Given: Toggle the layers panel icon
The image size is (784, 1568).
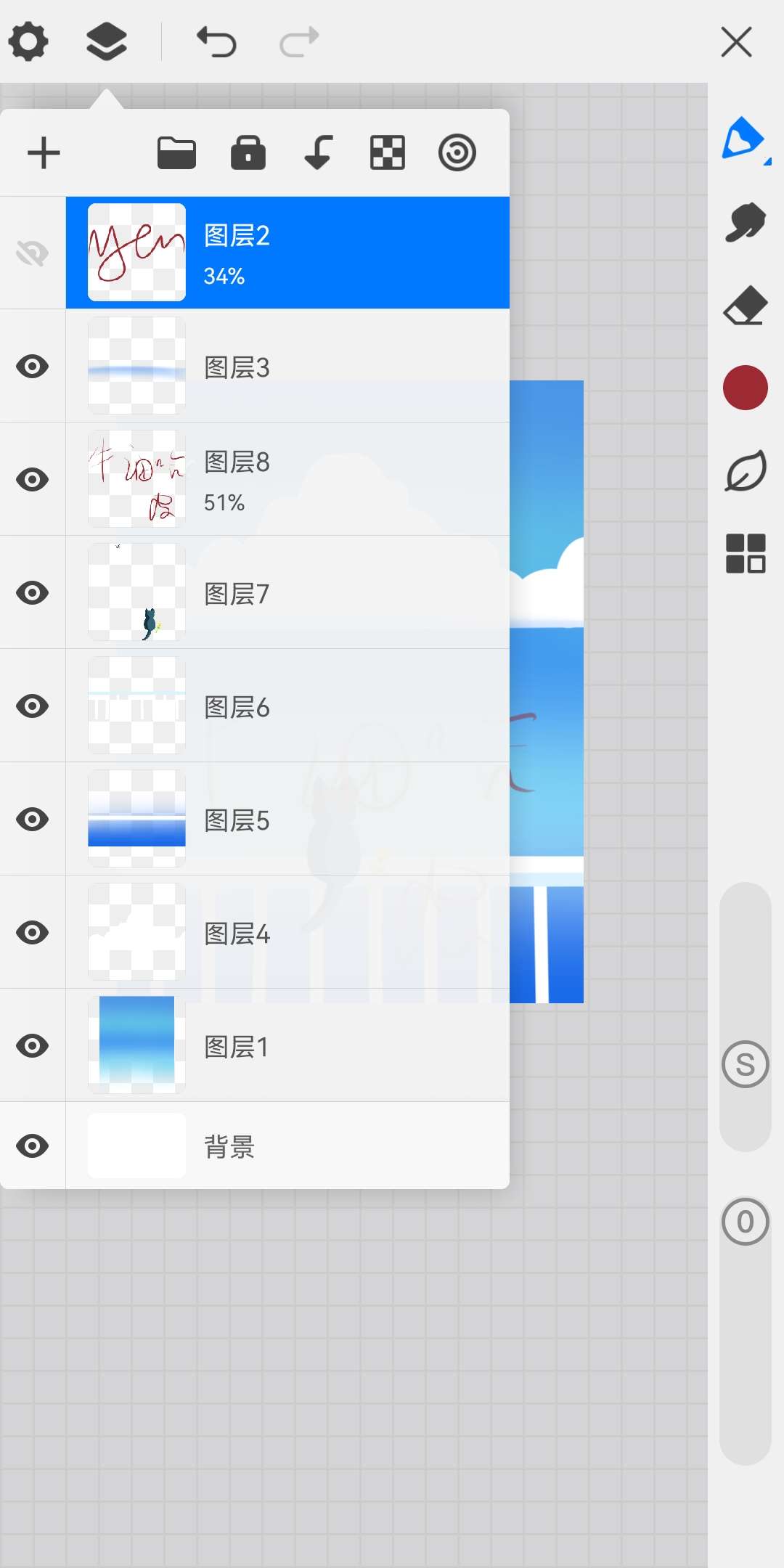Looking at the screenshot, I should (x=107, y=41).
